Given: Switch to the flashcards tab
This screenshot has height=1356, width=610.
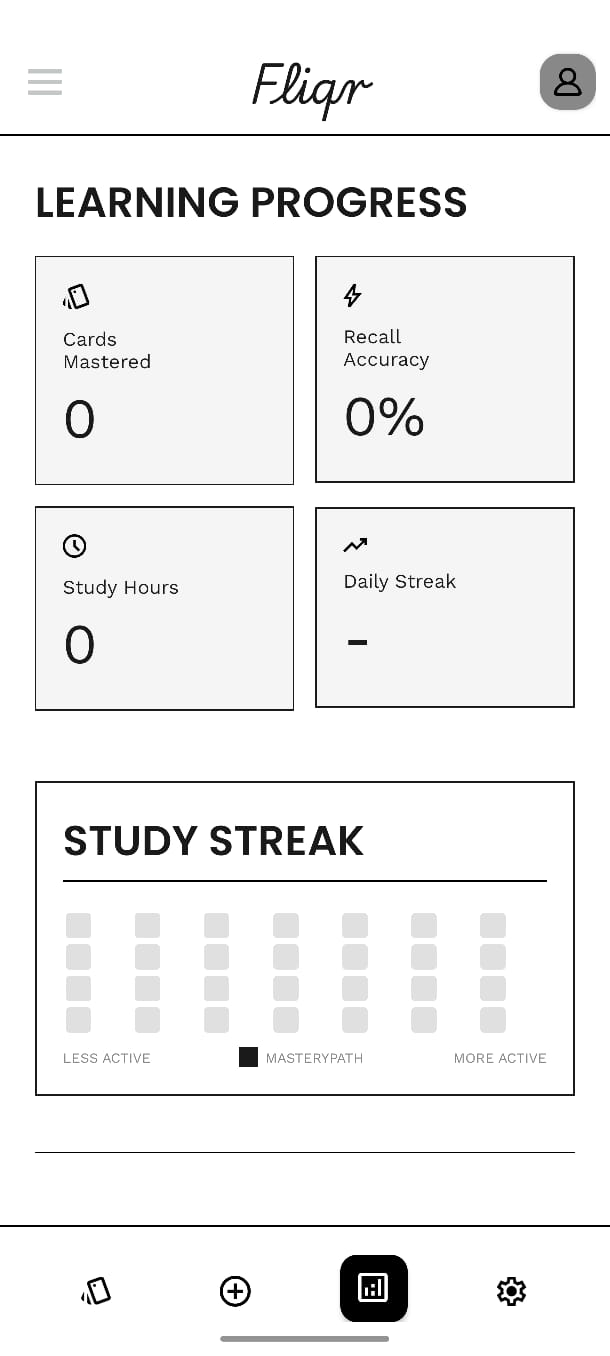Looking at the screenshot, I should pyautogui.click(x=96, y=1291).
